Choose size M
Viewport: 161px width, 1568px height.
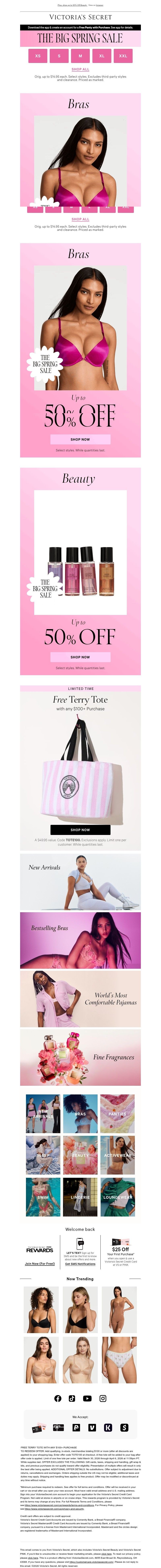80,56
